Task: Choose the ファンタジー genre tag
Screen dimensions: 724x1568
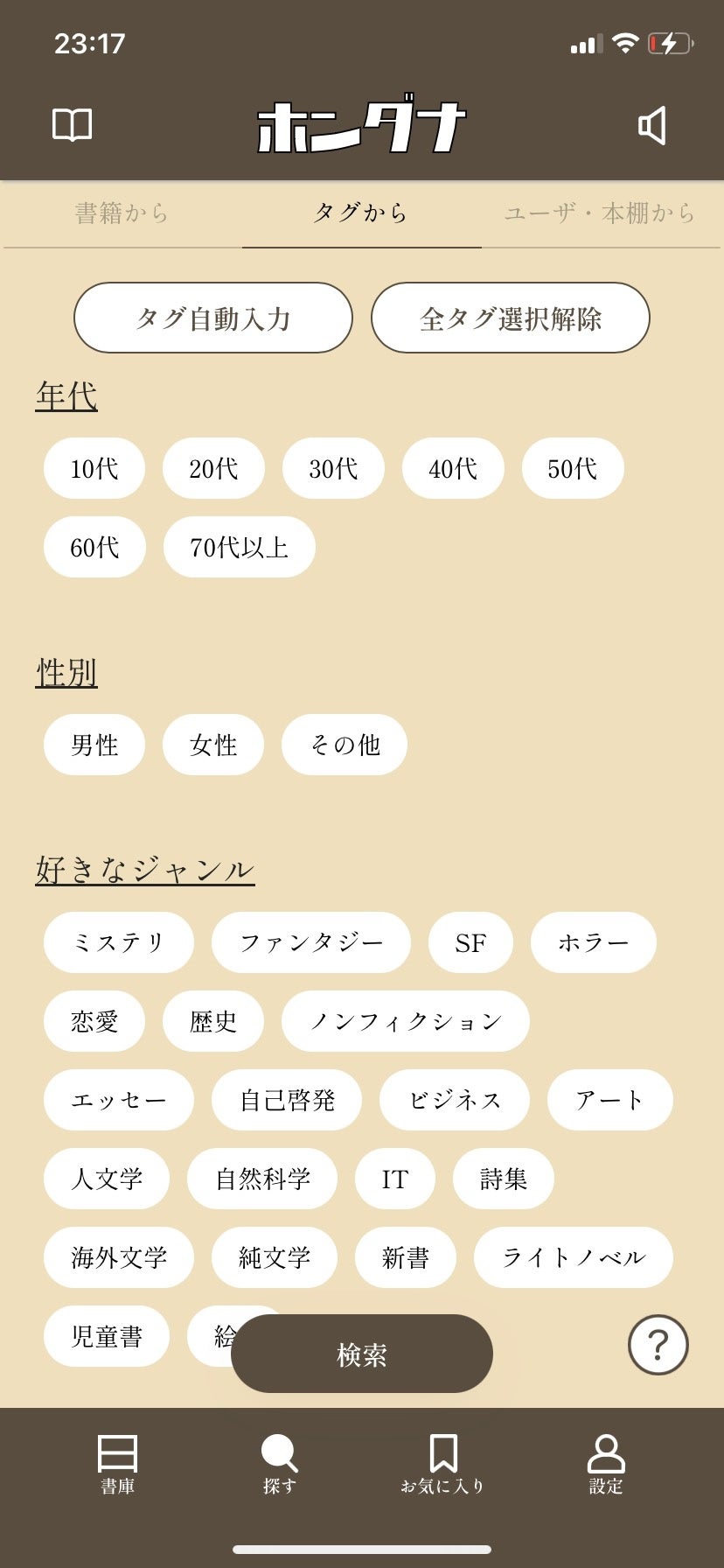Action: click(x=311, y=942)
